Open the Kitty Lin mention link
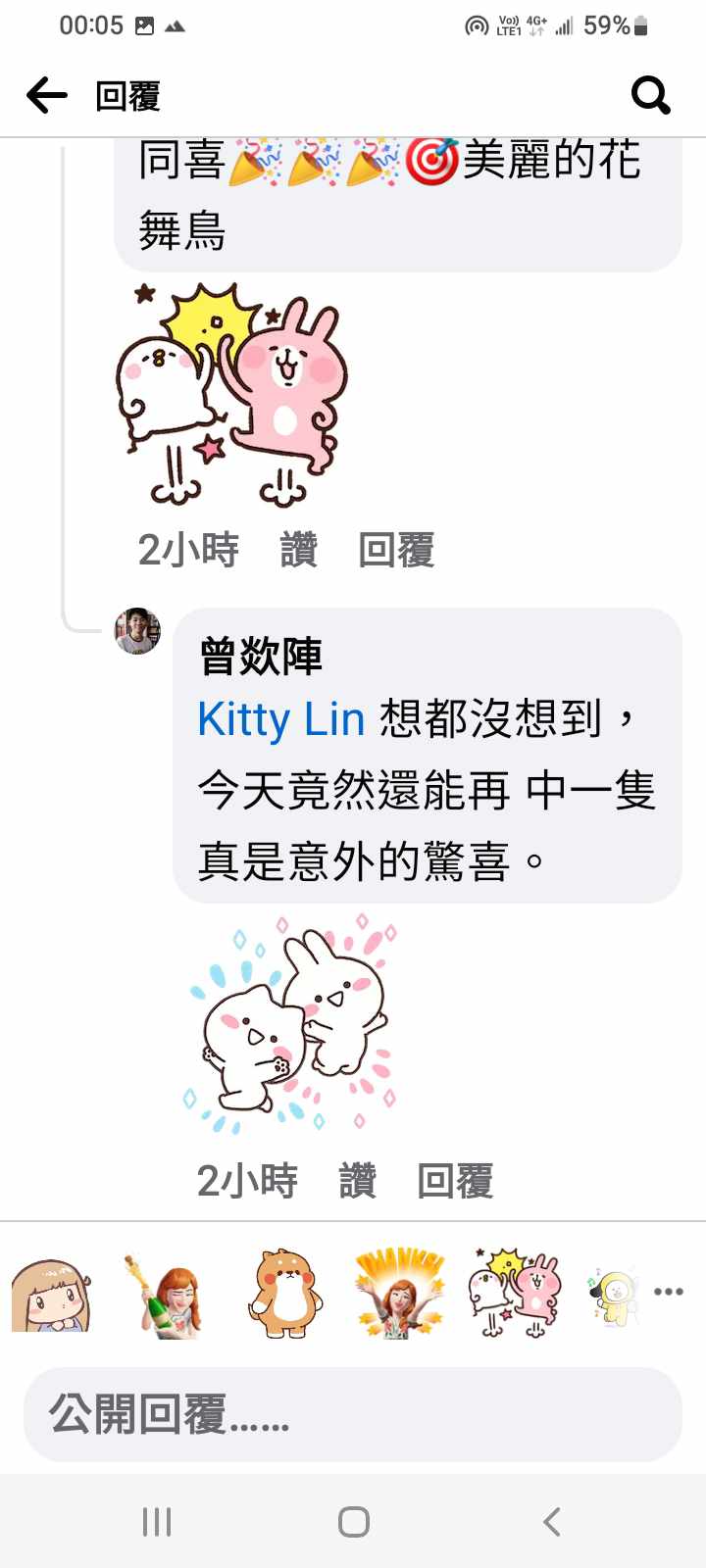The width and height of the screenshot is (706, 1568). pos(281,719)
